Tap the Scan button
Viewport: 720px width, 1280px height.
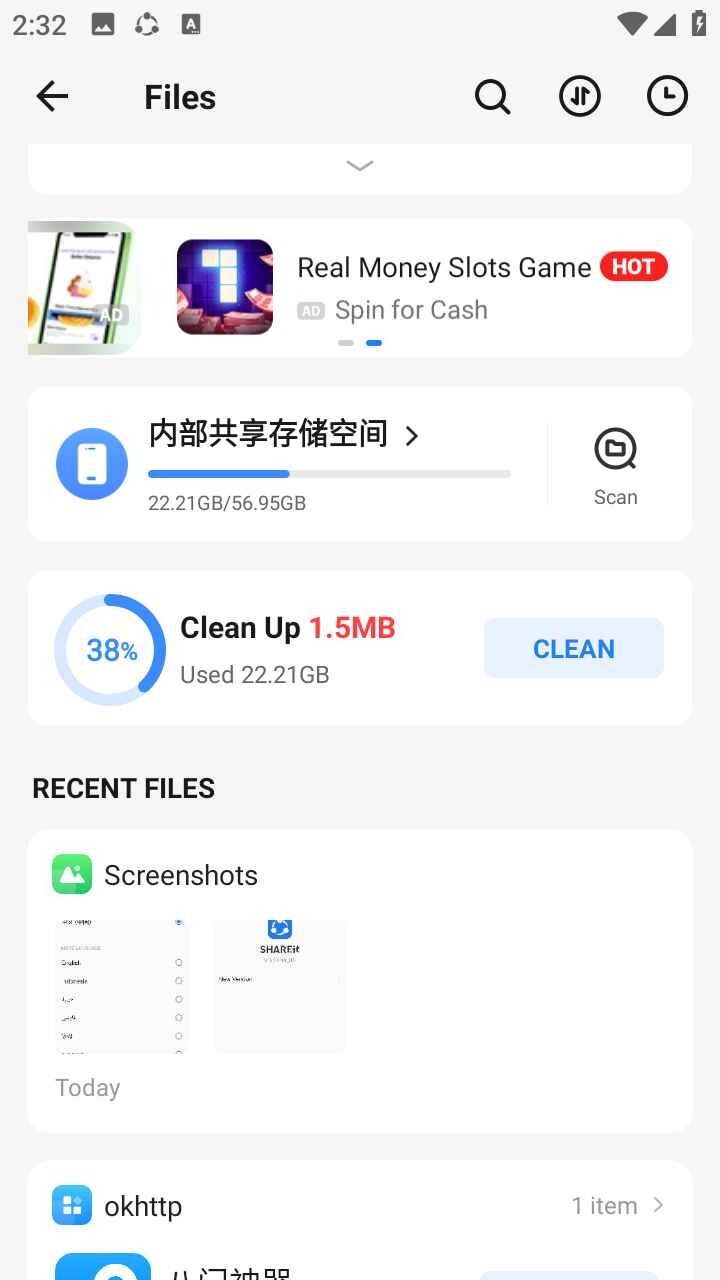point(615,465)
